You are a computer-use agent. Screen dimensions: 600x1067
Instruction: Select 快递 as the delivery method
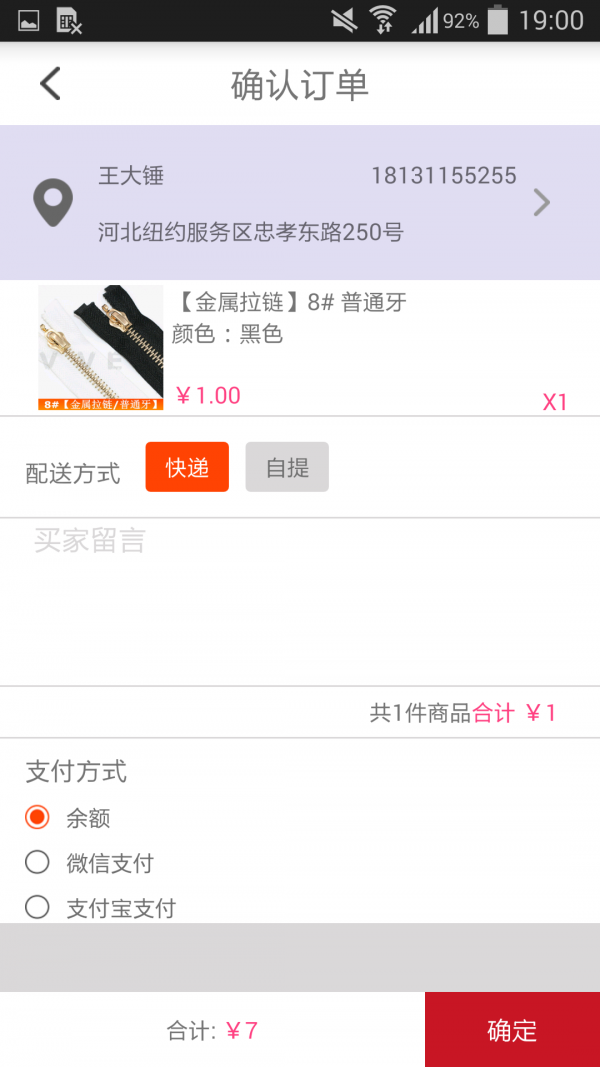click(187, 467)
